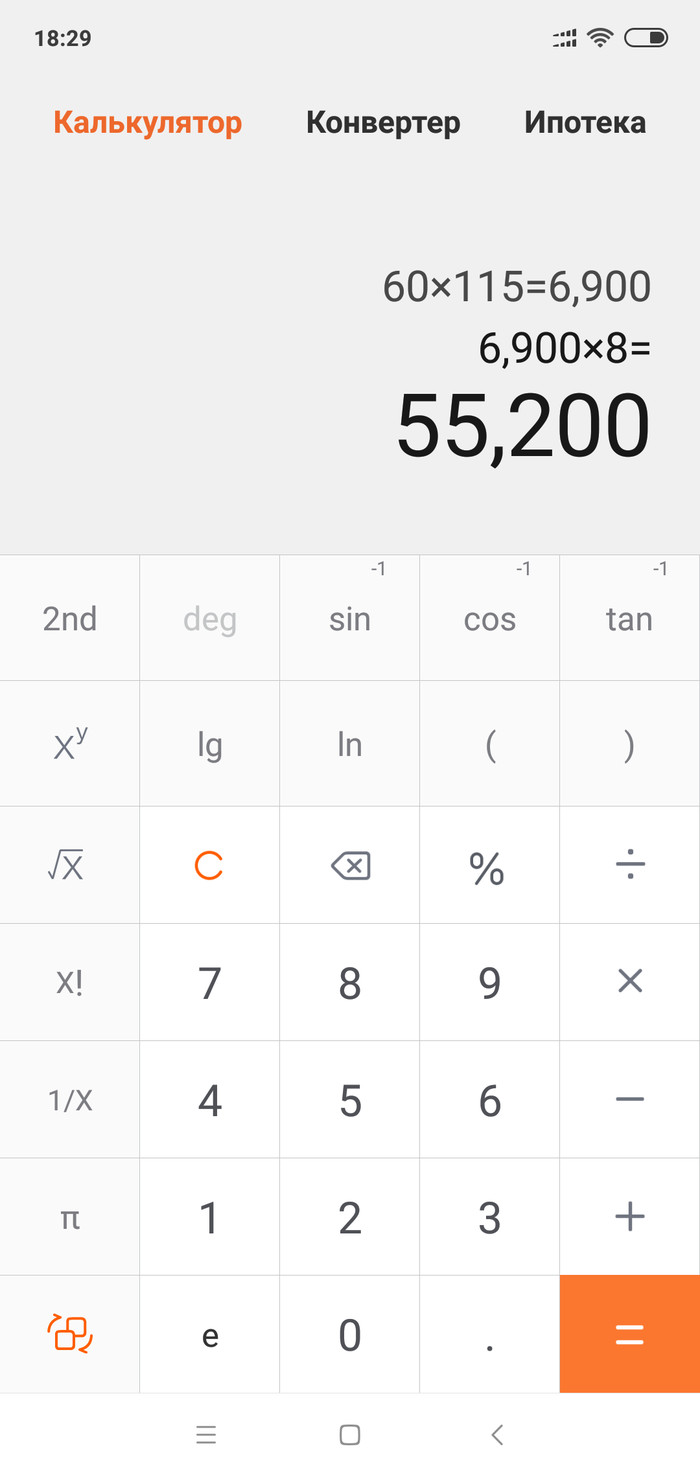
Task: Enter digit 7
Action: click(x=209, y=983)
